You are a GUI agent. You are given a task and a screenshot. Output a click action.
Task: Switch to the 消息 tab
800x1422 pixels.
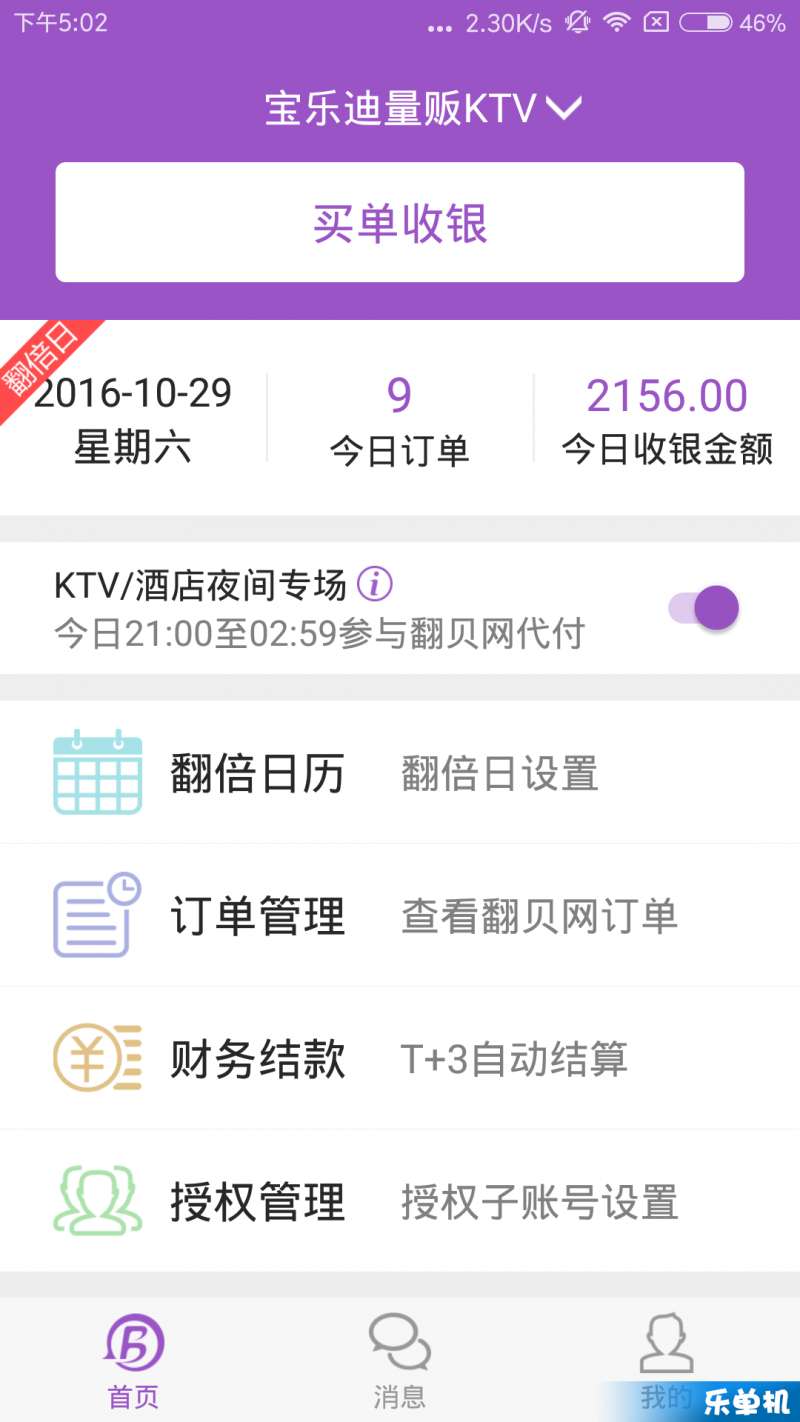click(x=400, y=1361)
